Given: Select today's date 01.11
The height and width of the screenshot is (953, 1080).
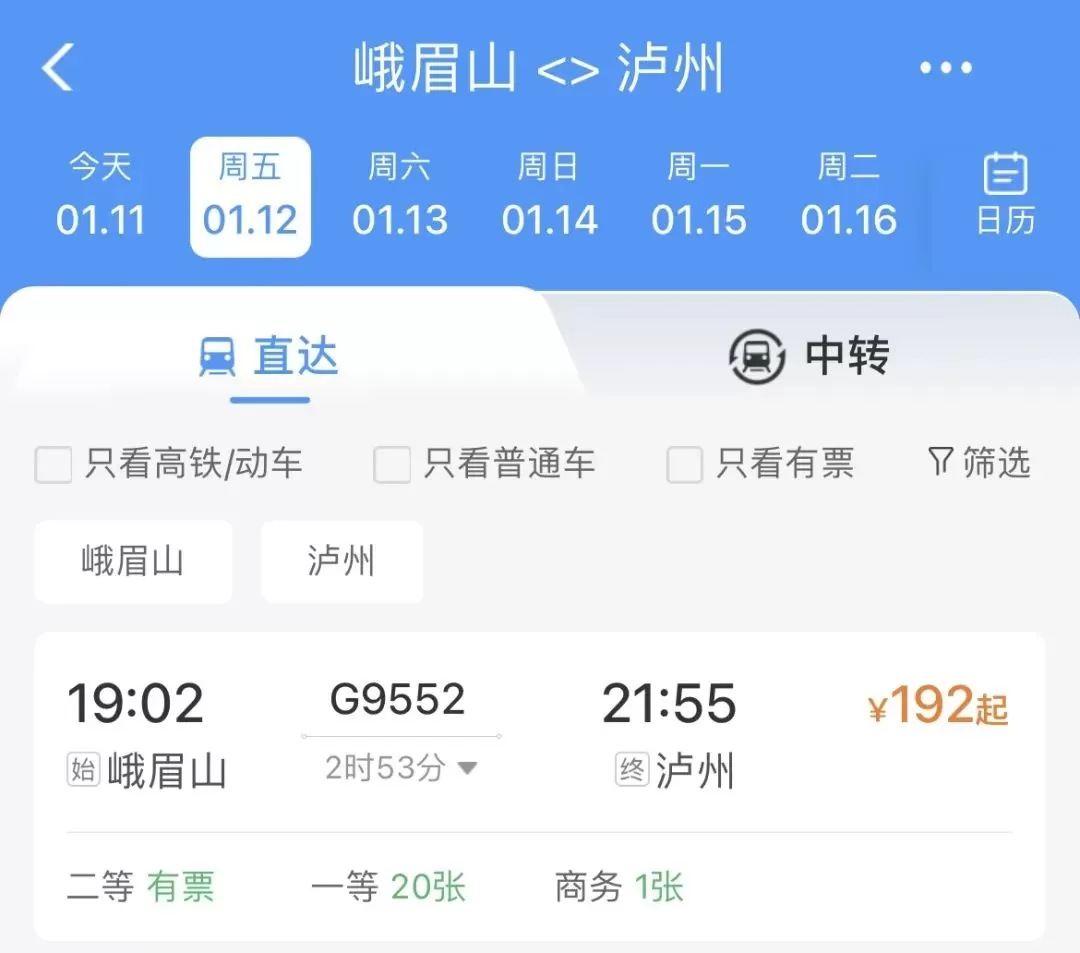Looking at the screenshot, I should [100, 198].
